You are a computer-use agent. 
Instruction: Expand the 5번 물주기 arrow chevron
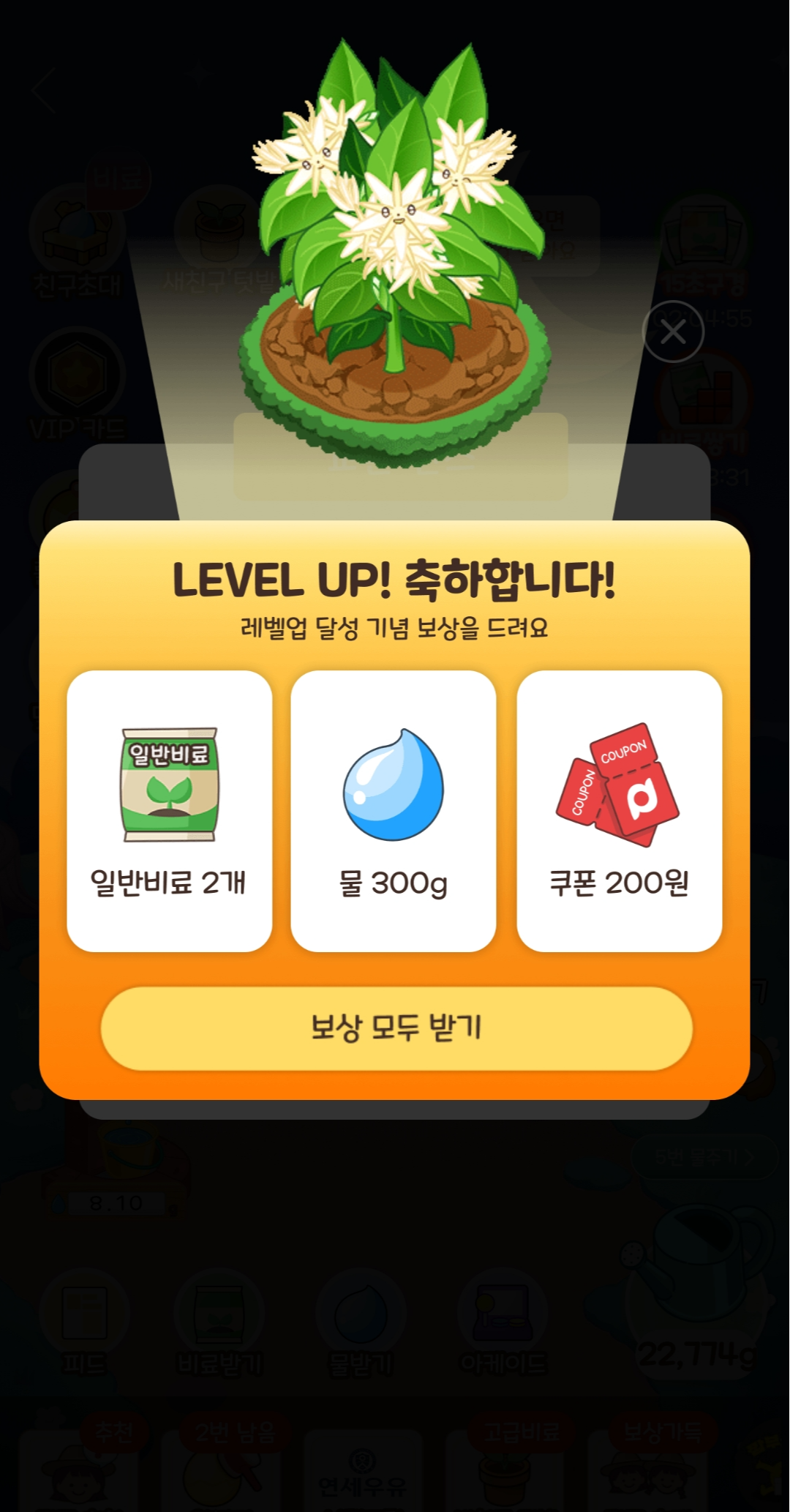749,1158
